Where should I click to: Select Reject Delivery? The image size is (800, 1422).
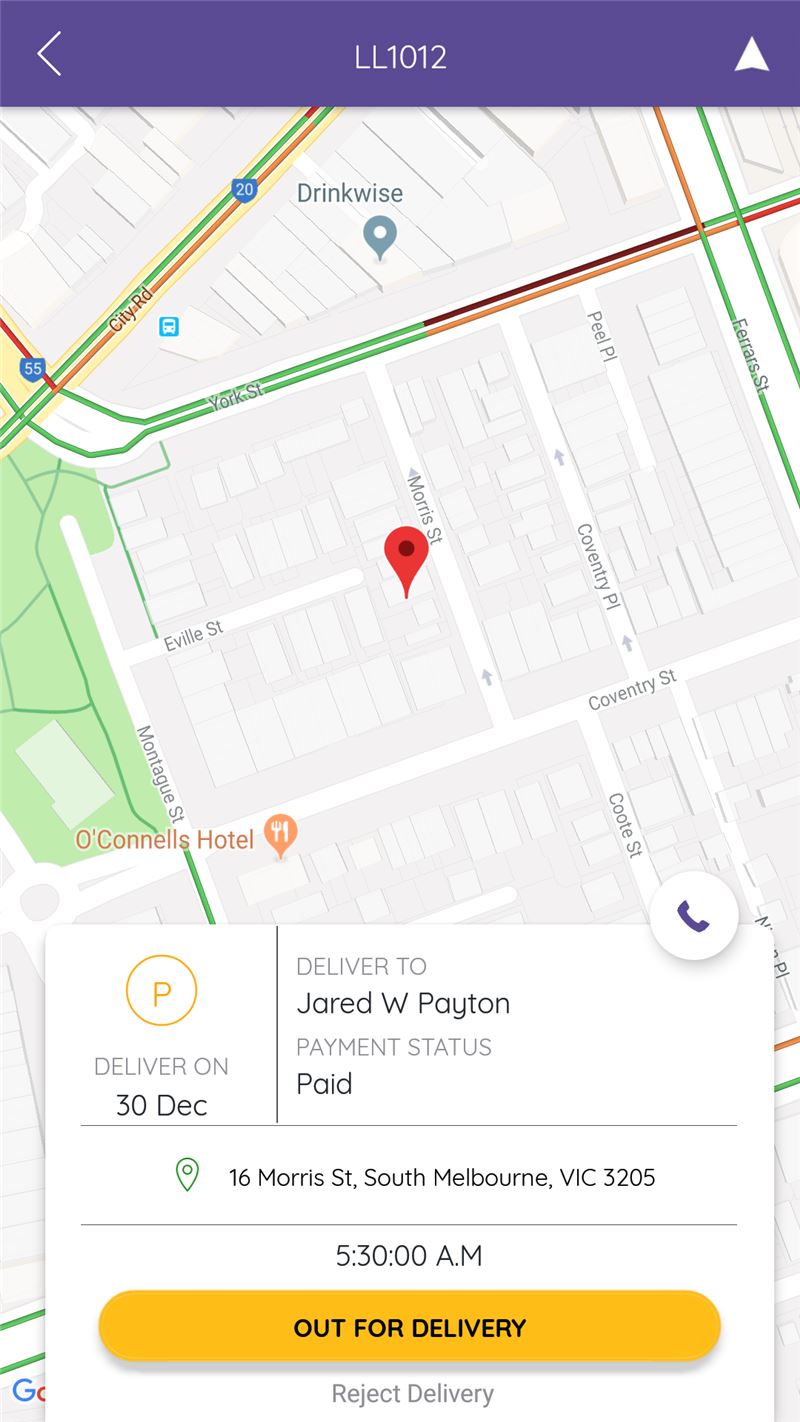click(412, 1393)
